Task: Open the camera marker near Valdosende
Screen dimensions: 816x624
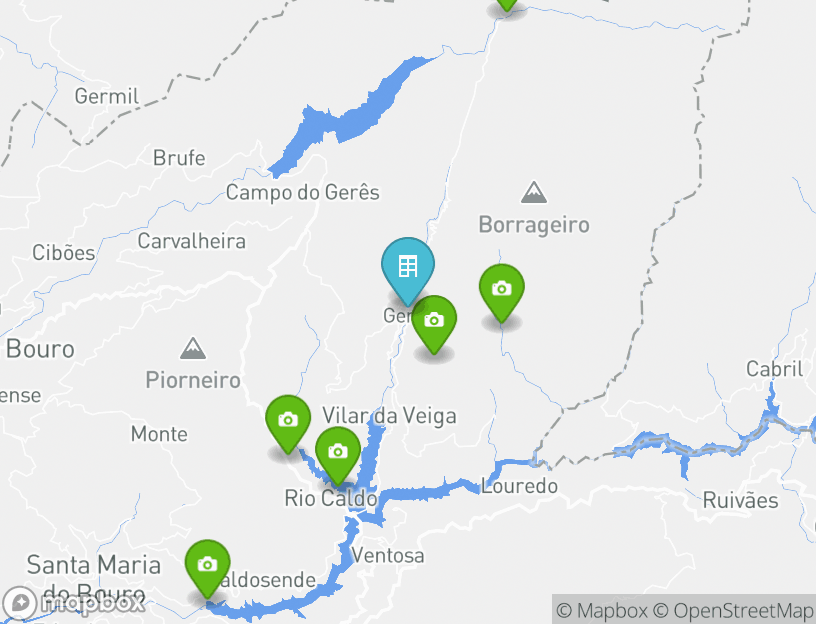Action: [x=208, y=566]
